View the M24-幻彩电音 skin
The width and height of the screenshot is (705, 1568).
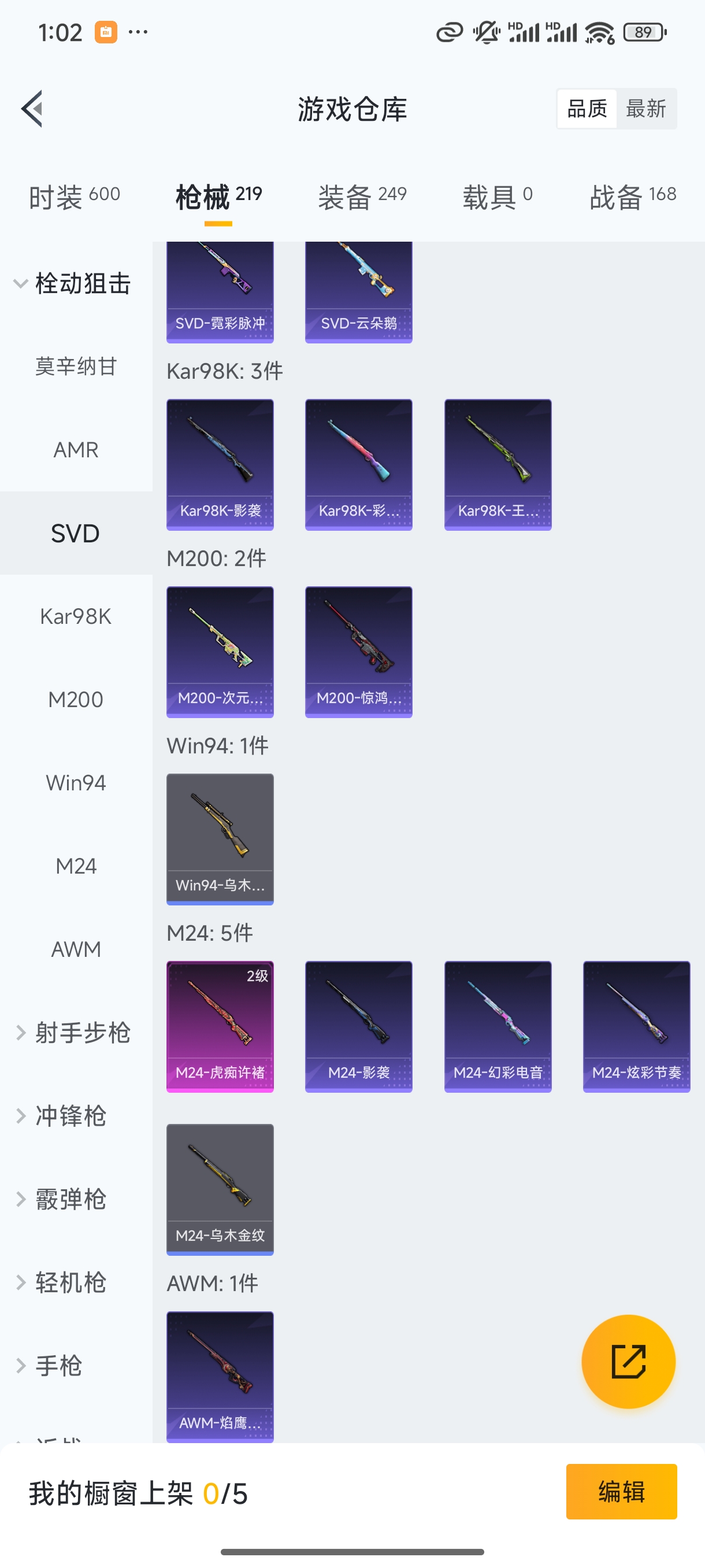(x=498, y=1026)
